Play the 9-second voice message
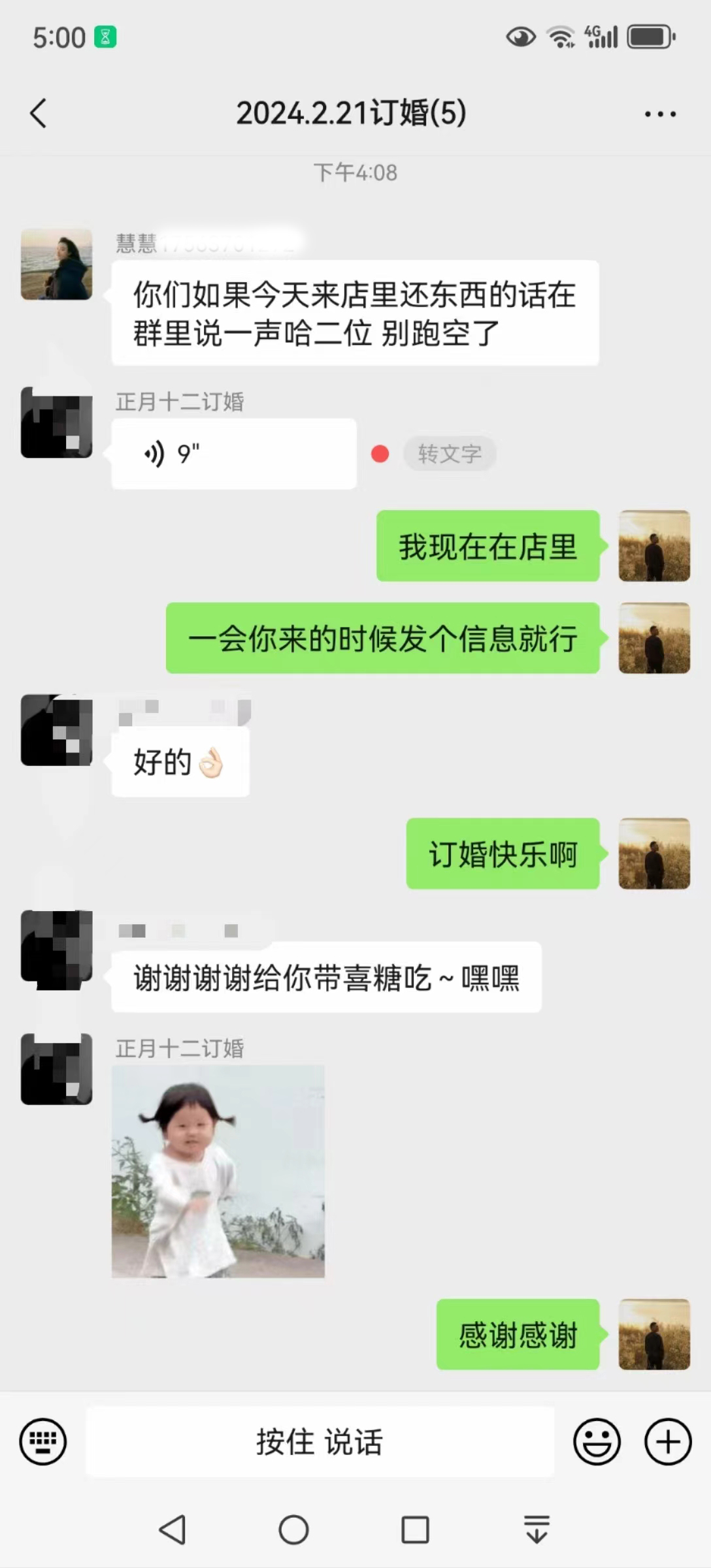The image size is (711, 1568). tap(234, 453)
